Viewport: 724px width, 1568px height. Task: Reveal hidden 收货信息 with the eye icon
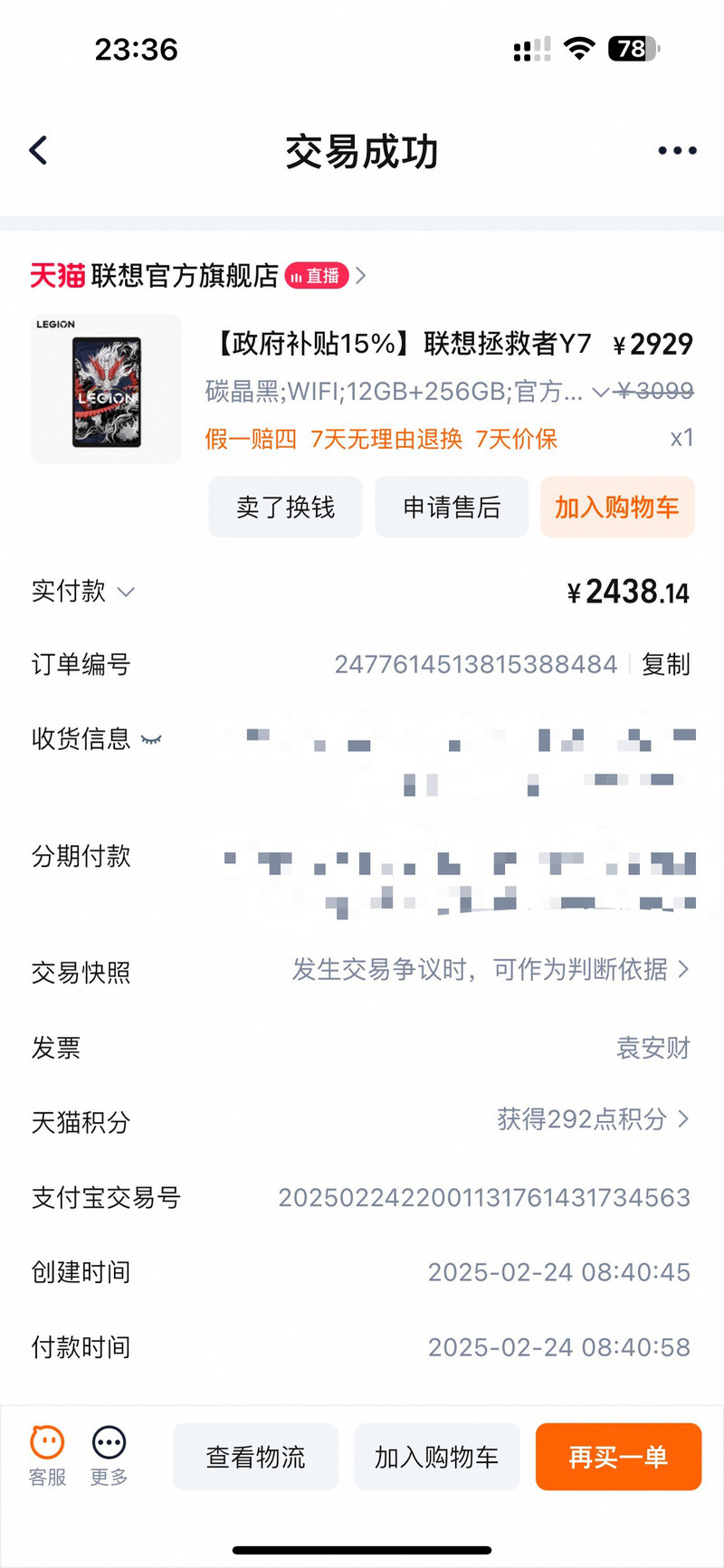click(152, 739)
